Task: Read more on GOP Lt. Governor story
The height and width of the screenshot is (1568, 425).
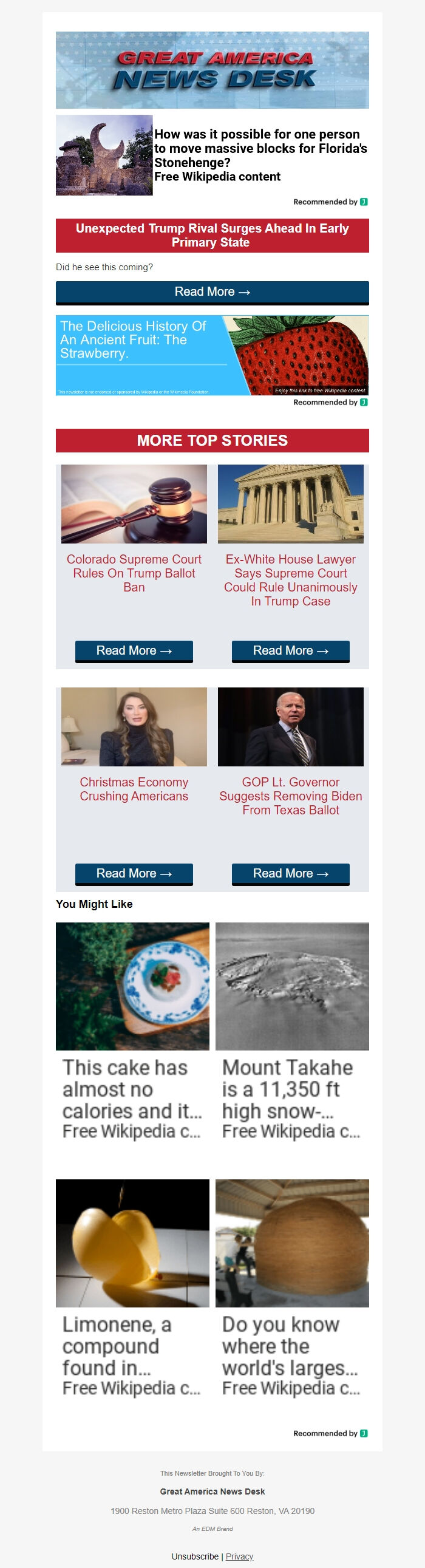Action: [290, 873]
